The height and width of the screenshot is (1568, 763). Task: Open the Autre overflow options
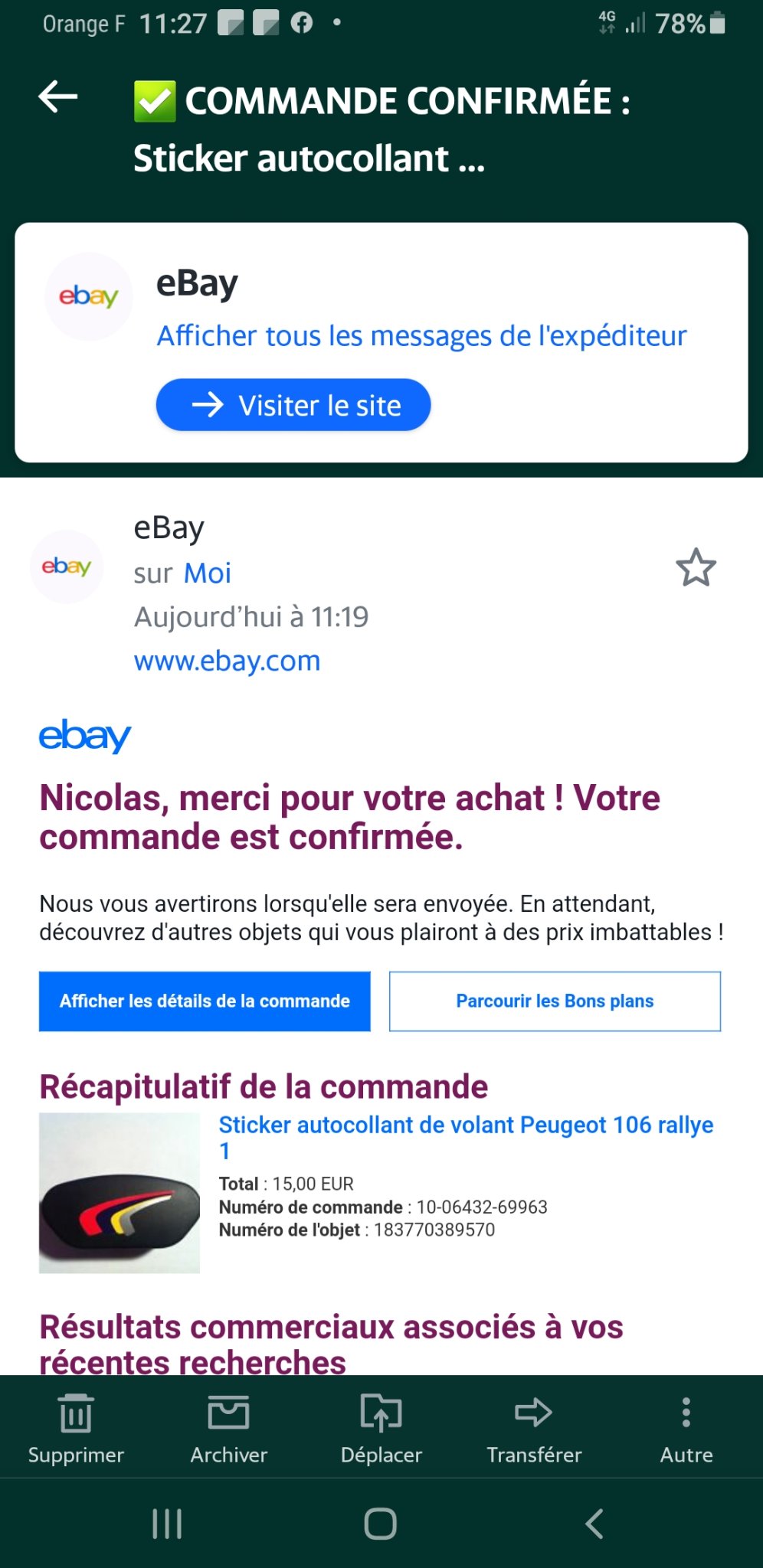click(686, 1428)
